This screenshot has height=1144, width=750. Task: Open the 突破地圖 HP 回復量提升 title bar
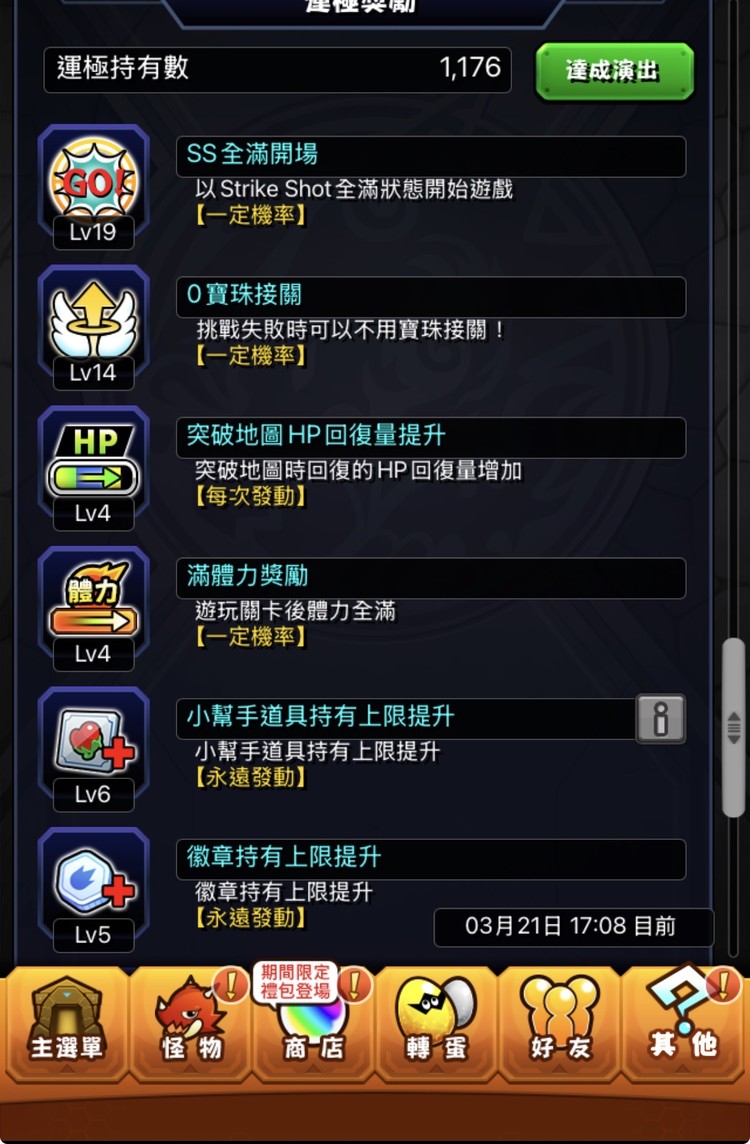click(x=432, y=437)
